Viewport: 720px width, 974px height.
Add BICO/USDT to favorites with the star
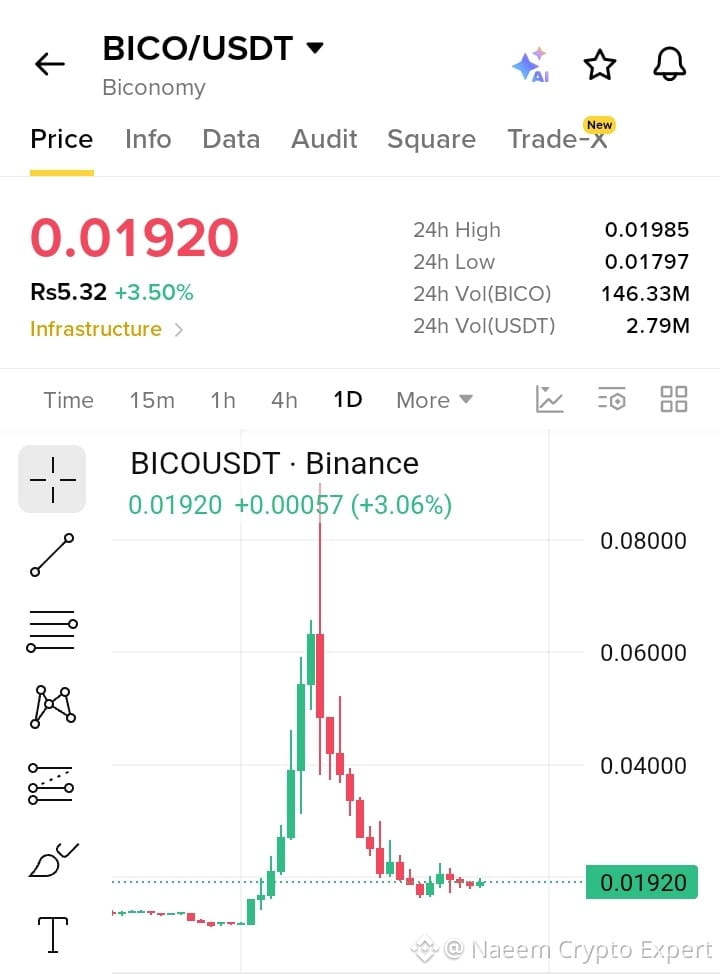599,64
